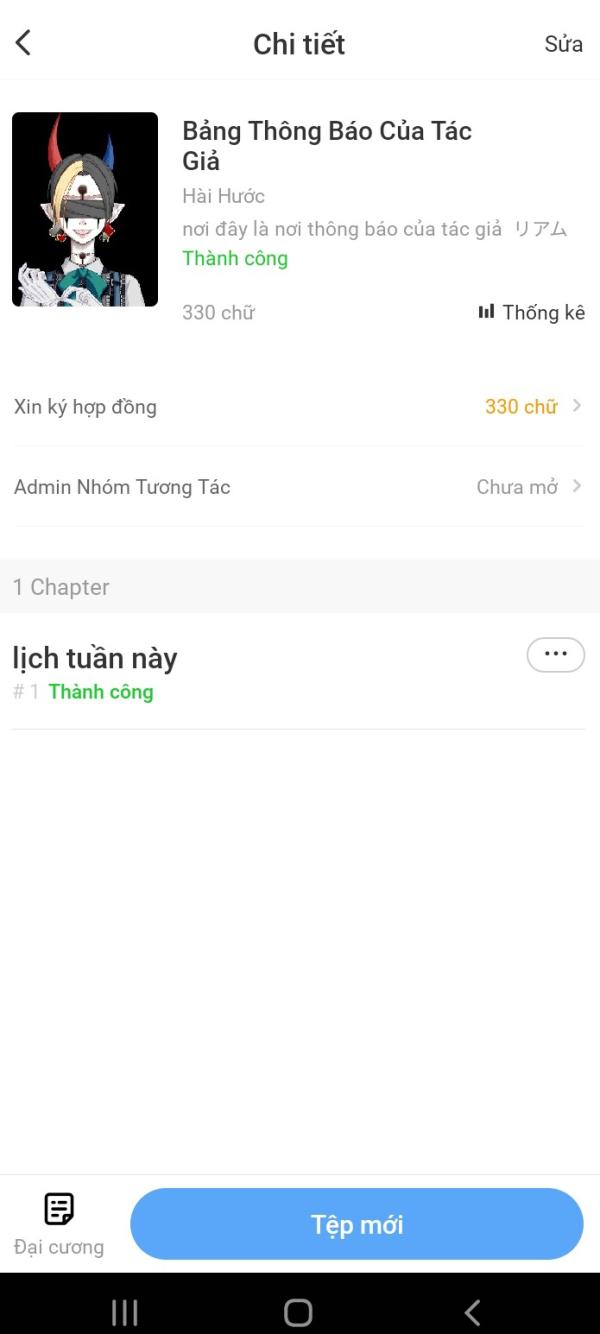600x1334 pixels.
Task: Tap the book cover image
Action: tap(85, 209)
